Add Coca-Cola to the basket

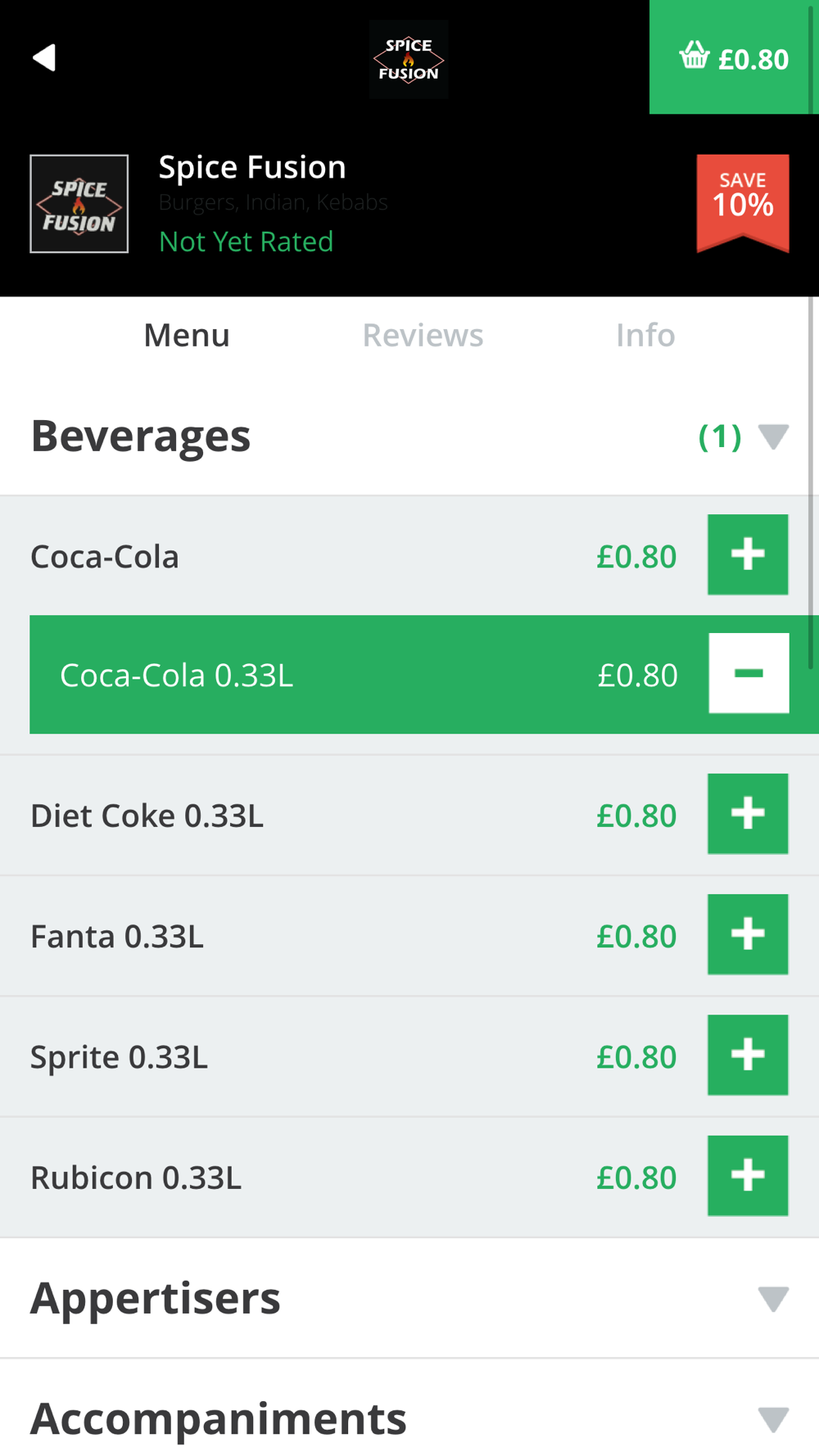coord(748,554)
